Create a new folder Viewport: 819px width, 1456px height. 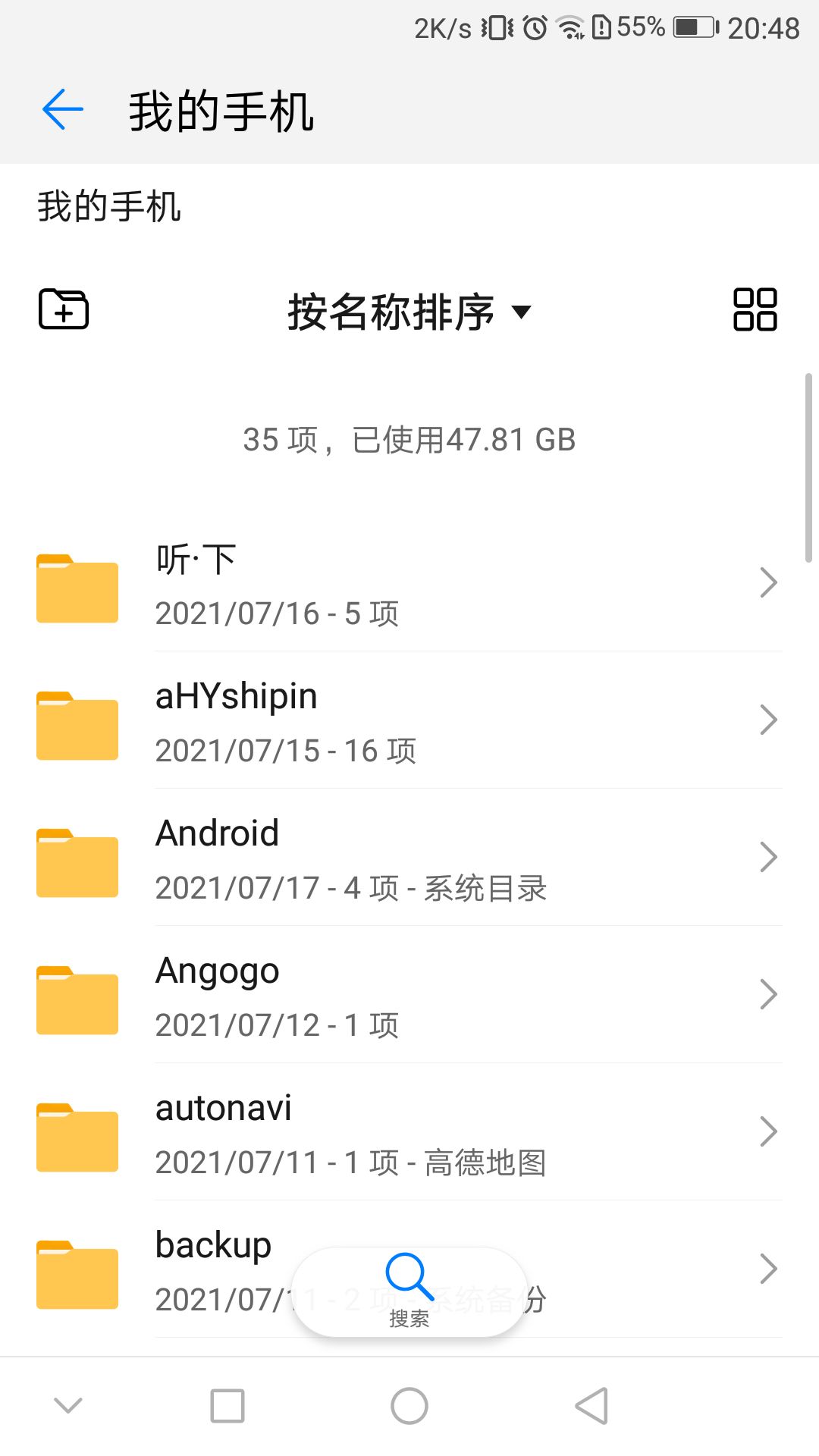pos(64,309)
